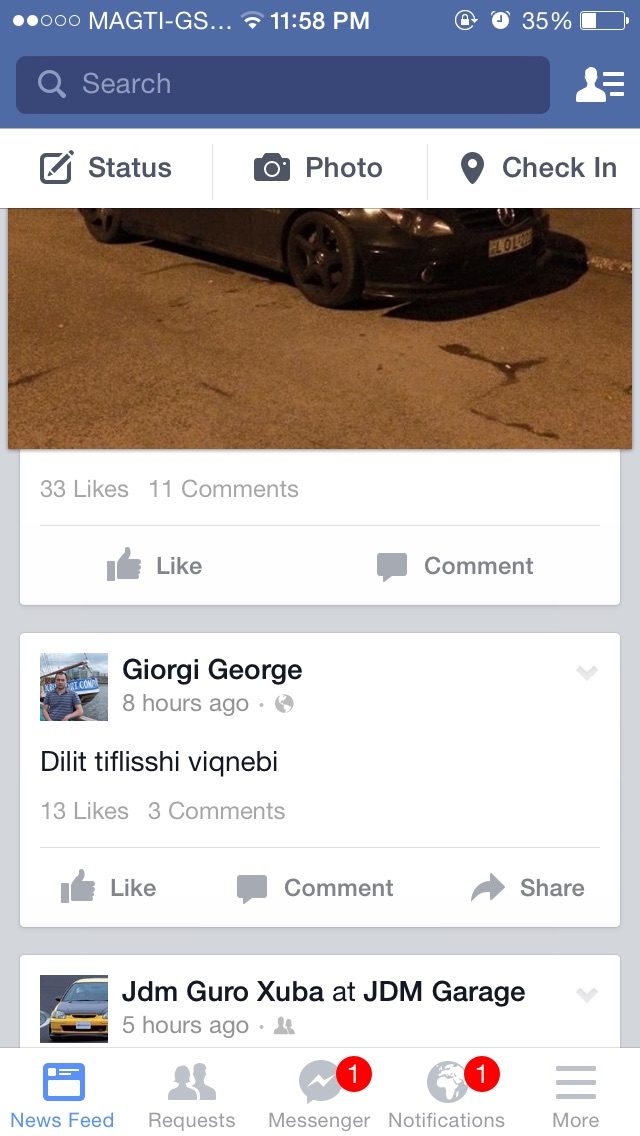Switch to the Requests tab
The image size is (640, 1136).
tap(191, 1093)
